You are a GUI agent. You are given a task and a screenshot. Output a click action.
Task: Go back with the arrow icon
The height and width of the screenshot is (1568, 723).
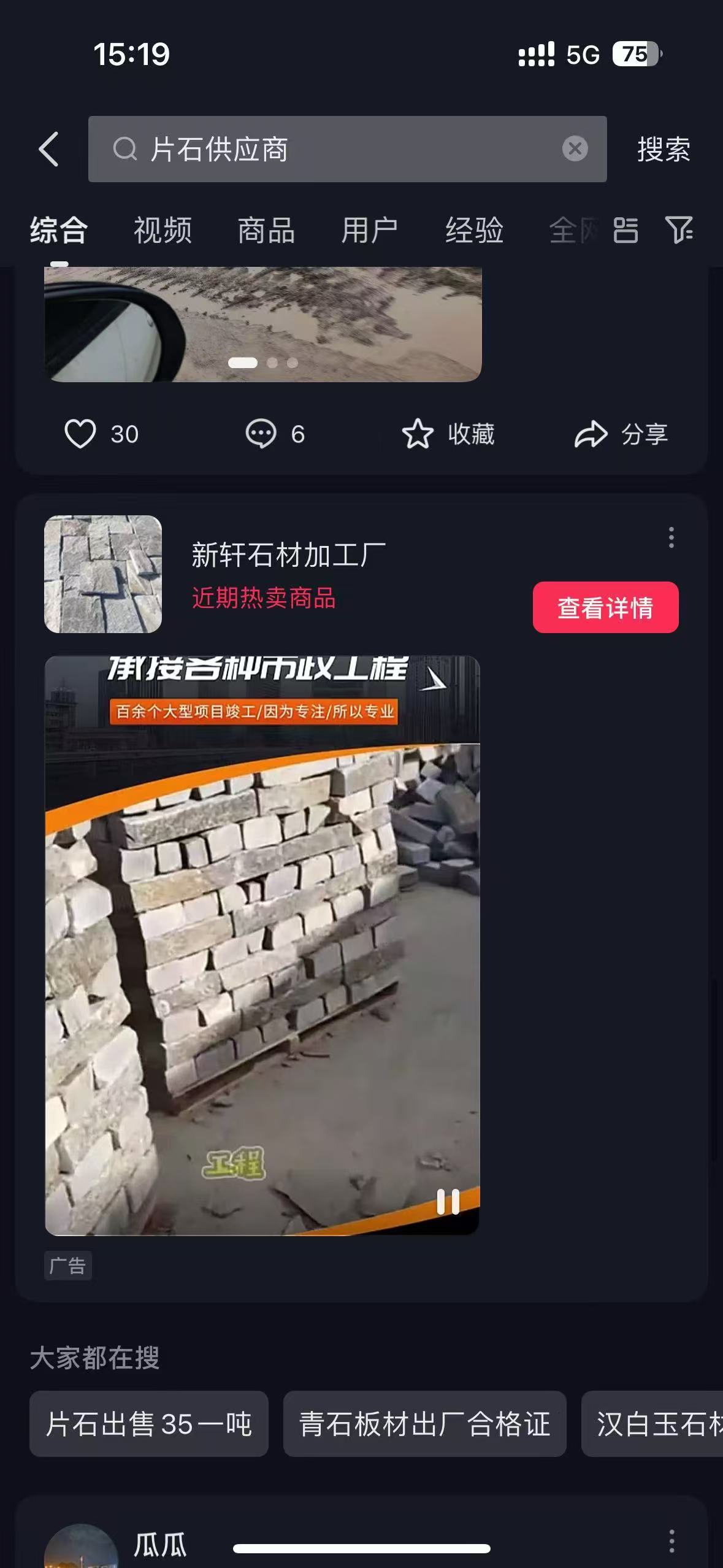point(48,149)
